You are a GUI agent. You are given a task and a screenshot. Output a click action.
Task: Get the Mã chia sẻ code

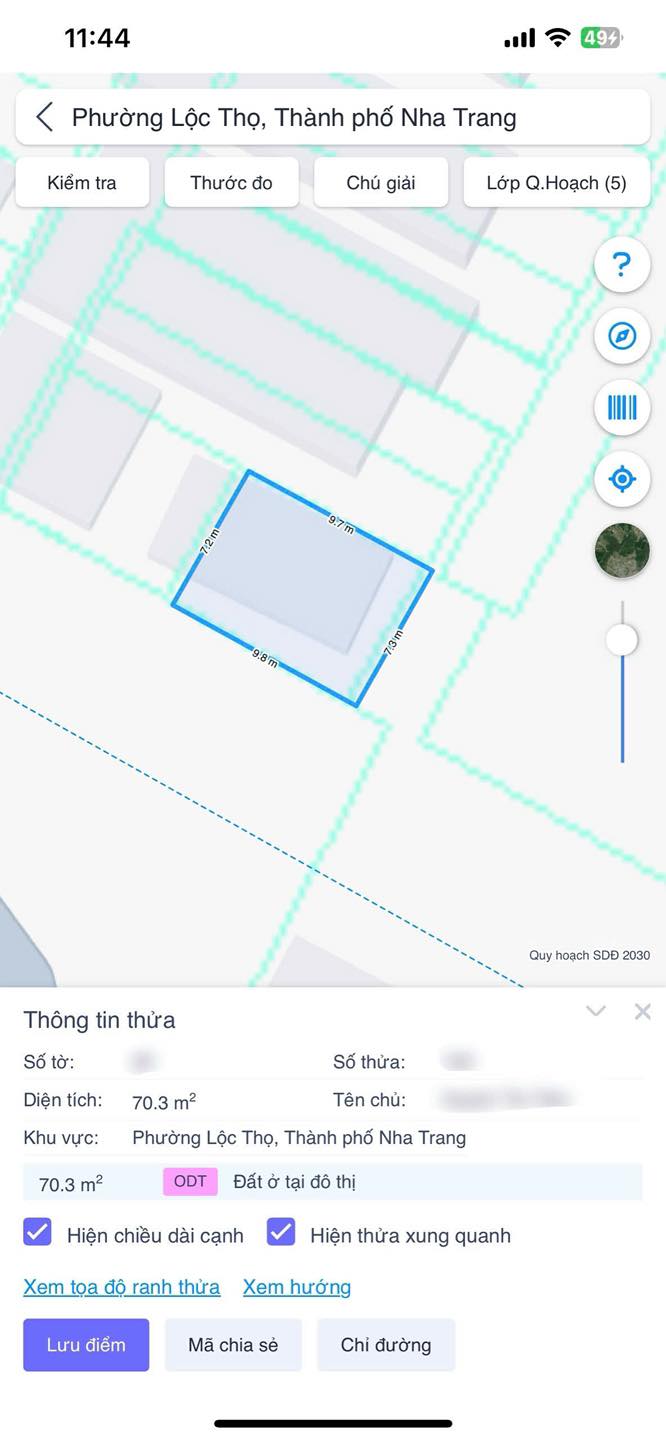[233, 1344]
